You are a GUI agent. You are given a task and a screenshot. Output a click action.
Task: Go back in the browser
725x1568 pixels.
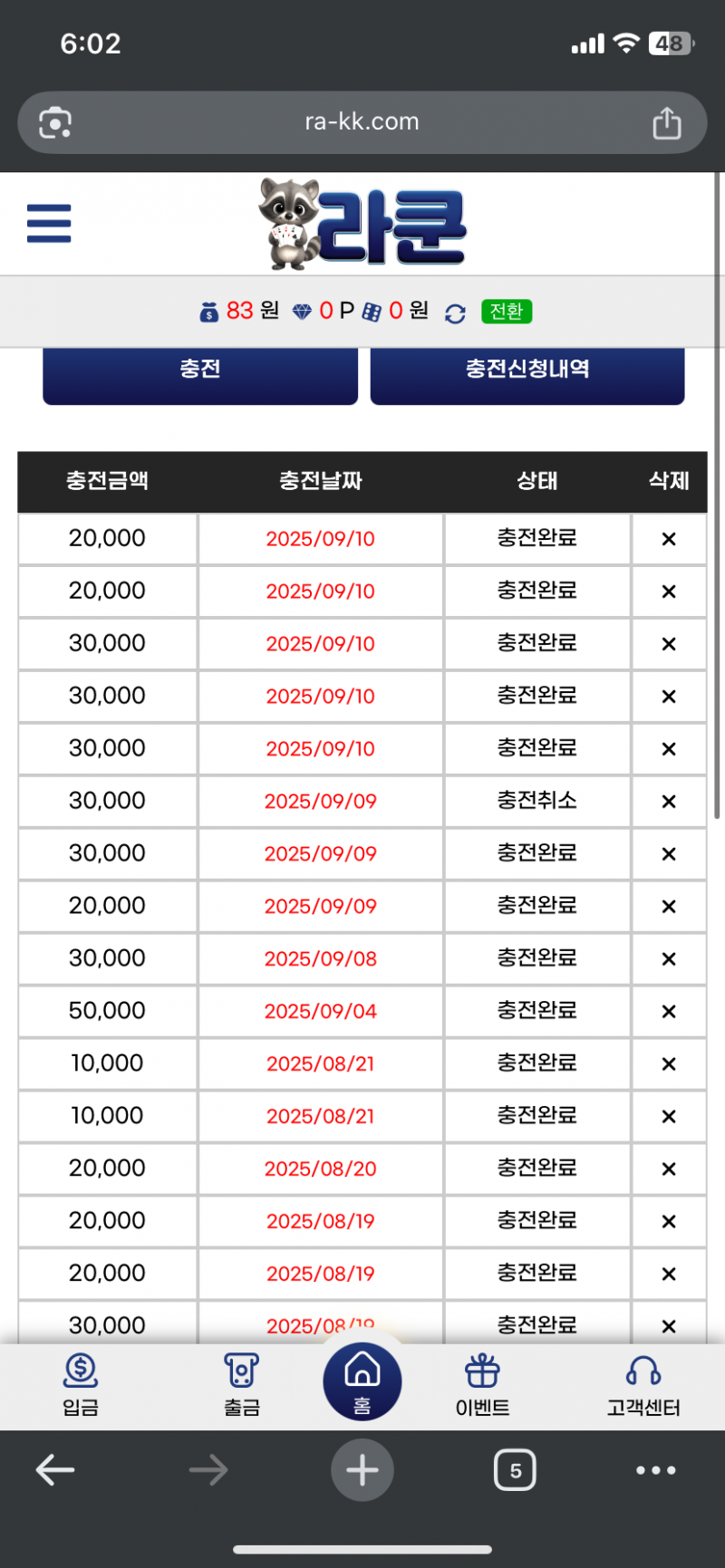[55, 1469]
